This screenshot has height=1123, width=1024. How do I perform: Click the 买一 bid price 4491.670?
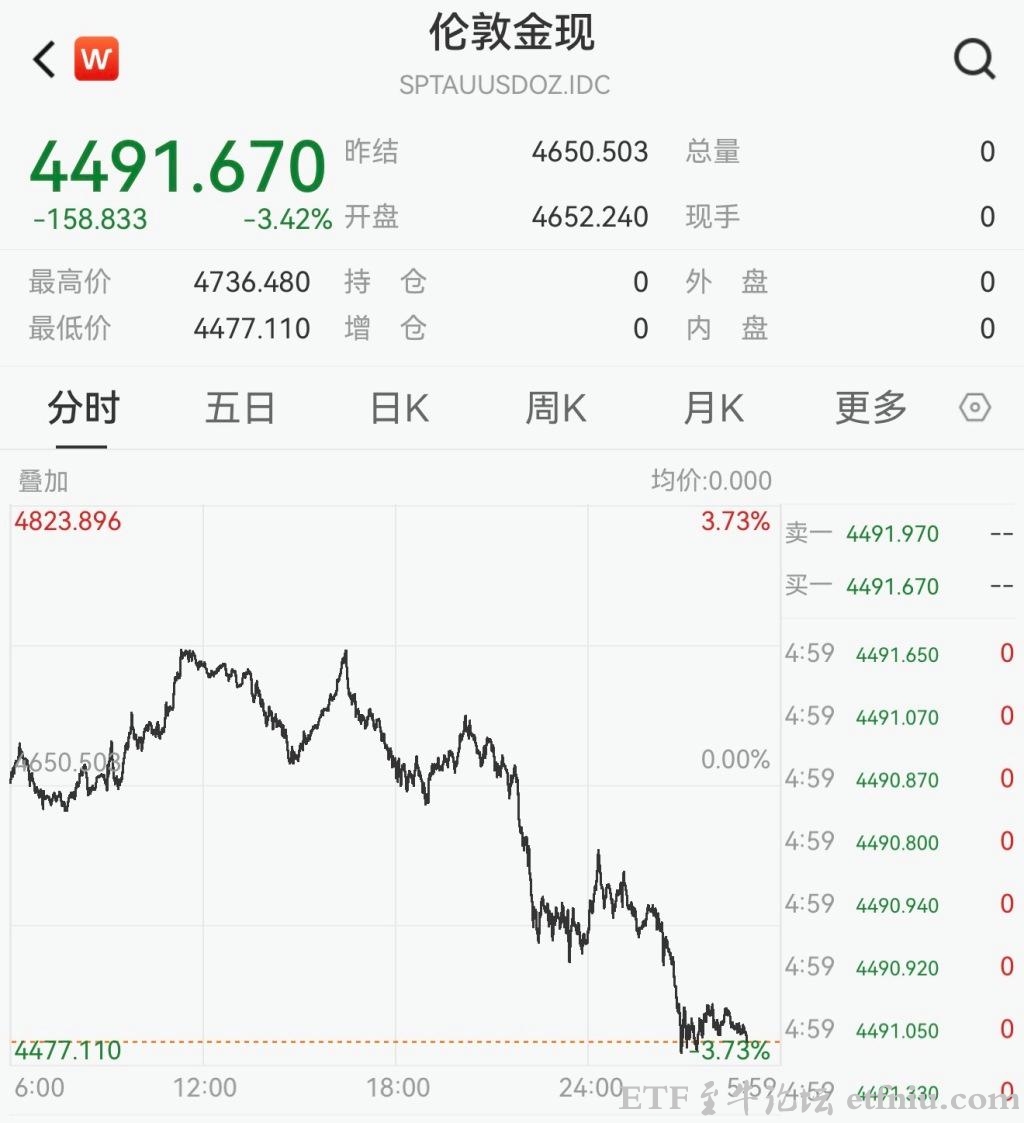[891, 587]
